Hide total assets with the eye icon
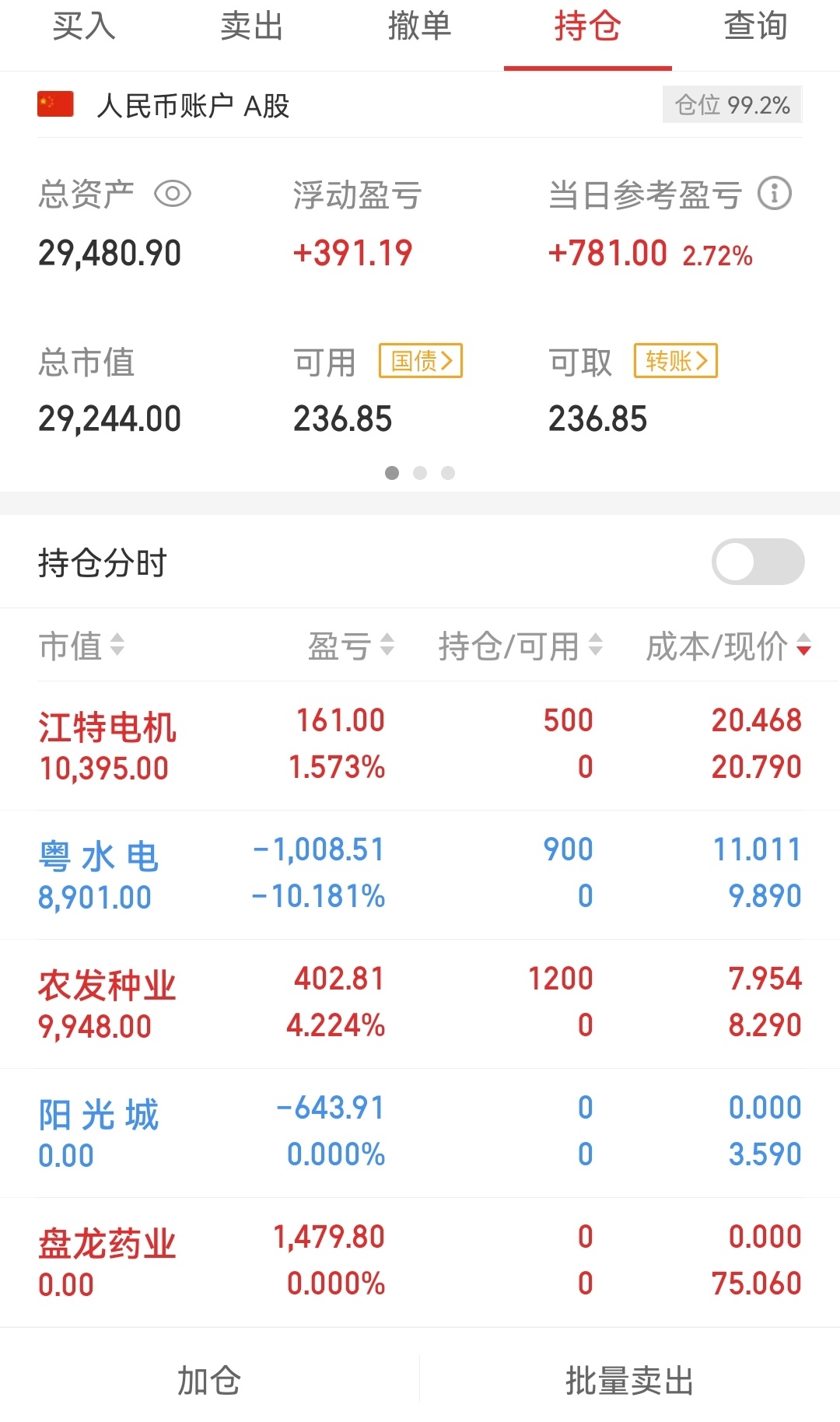This screenshot has width=840, height=1422. coord(173,194)
